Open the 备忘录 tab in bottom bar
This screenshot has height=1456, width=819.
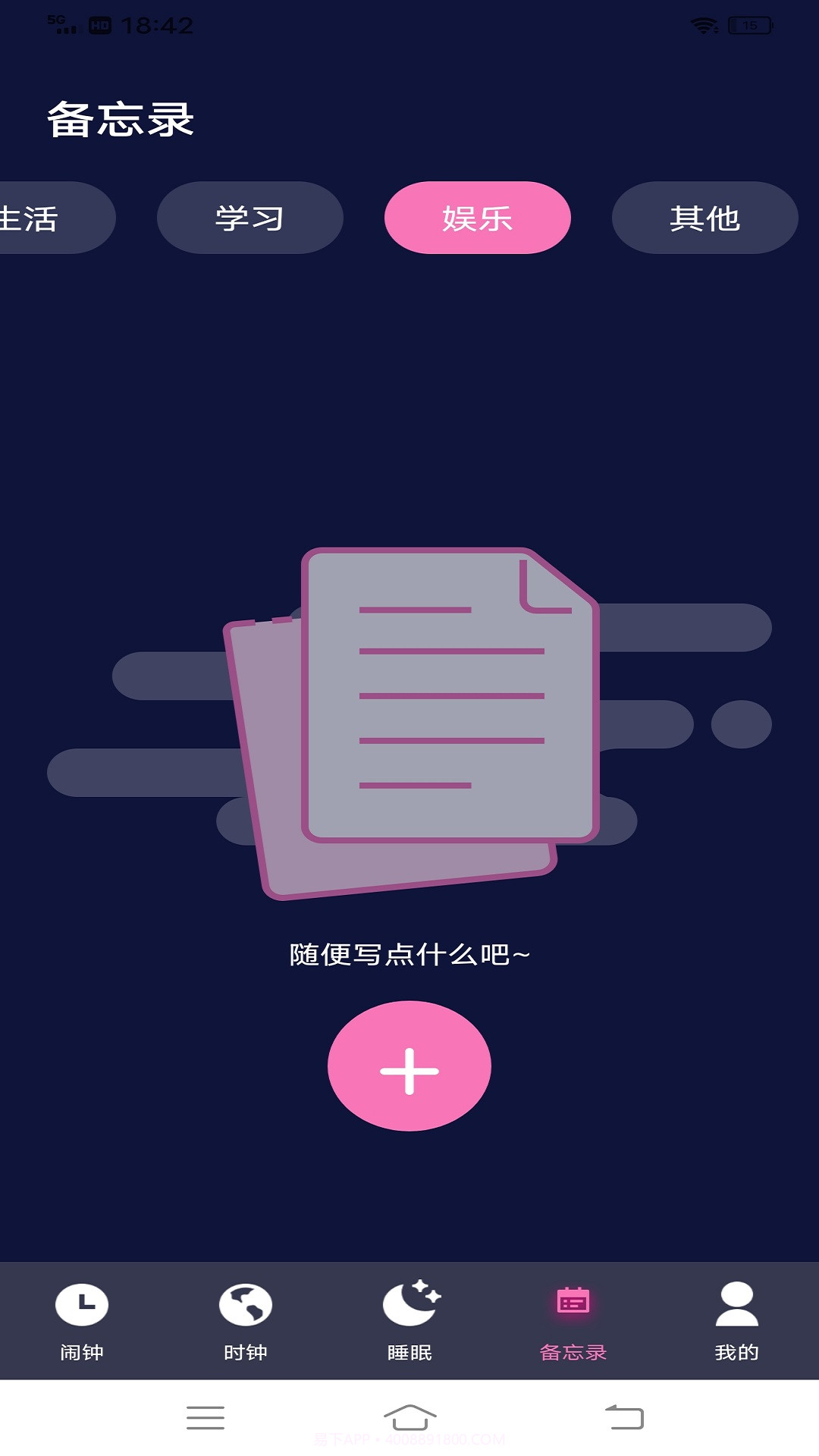(x=573, y=1321)
